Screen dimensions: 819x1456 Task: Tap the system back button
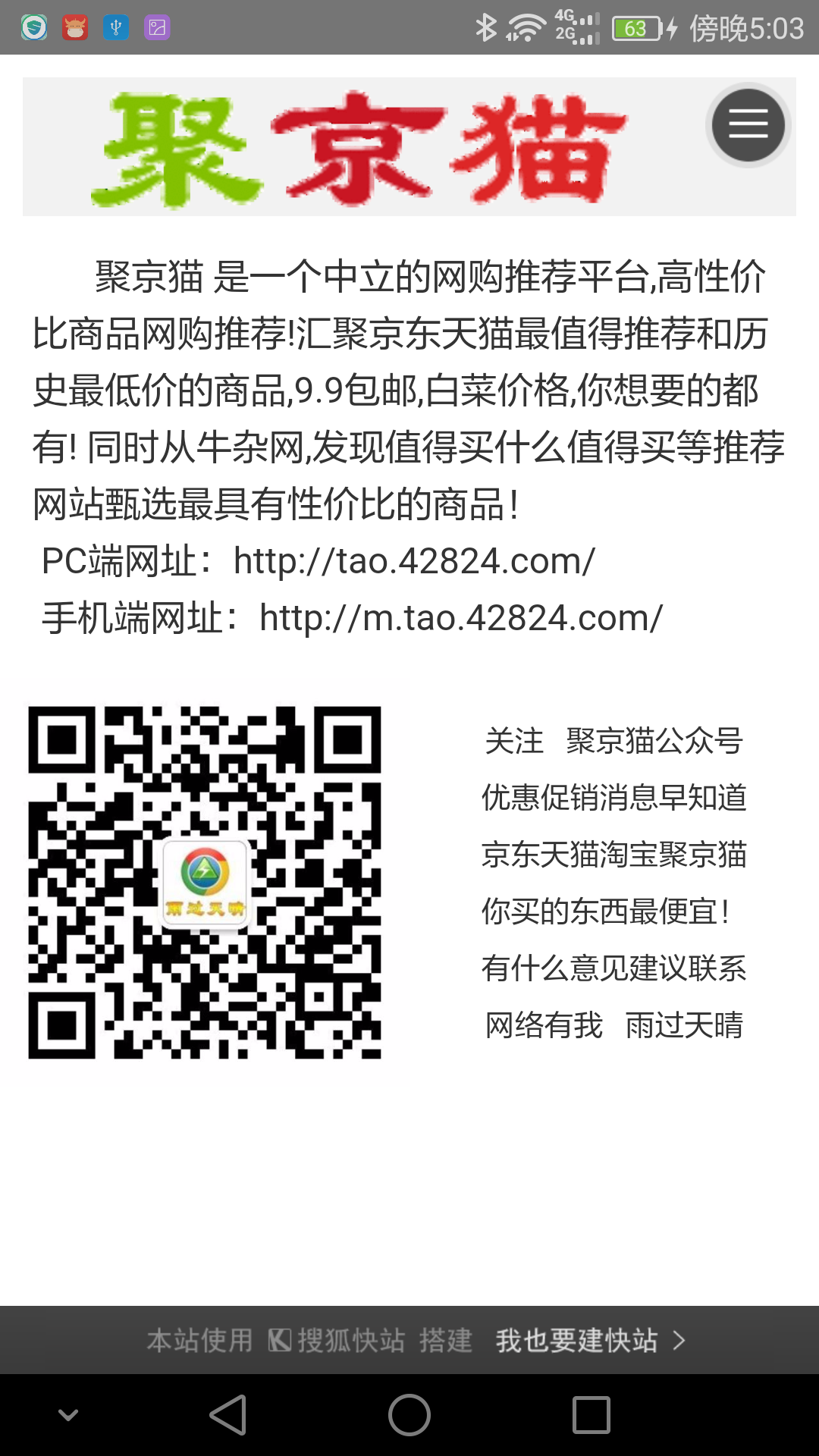pyautogui.click(x=228, y=1415)
